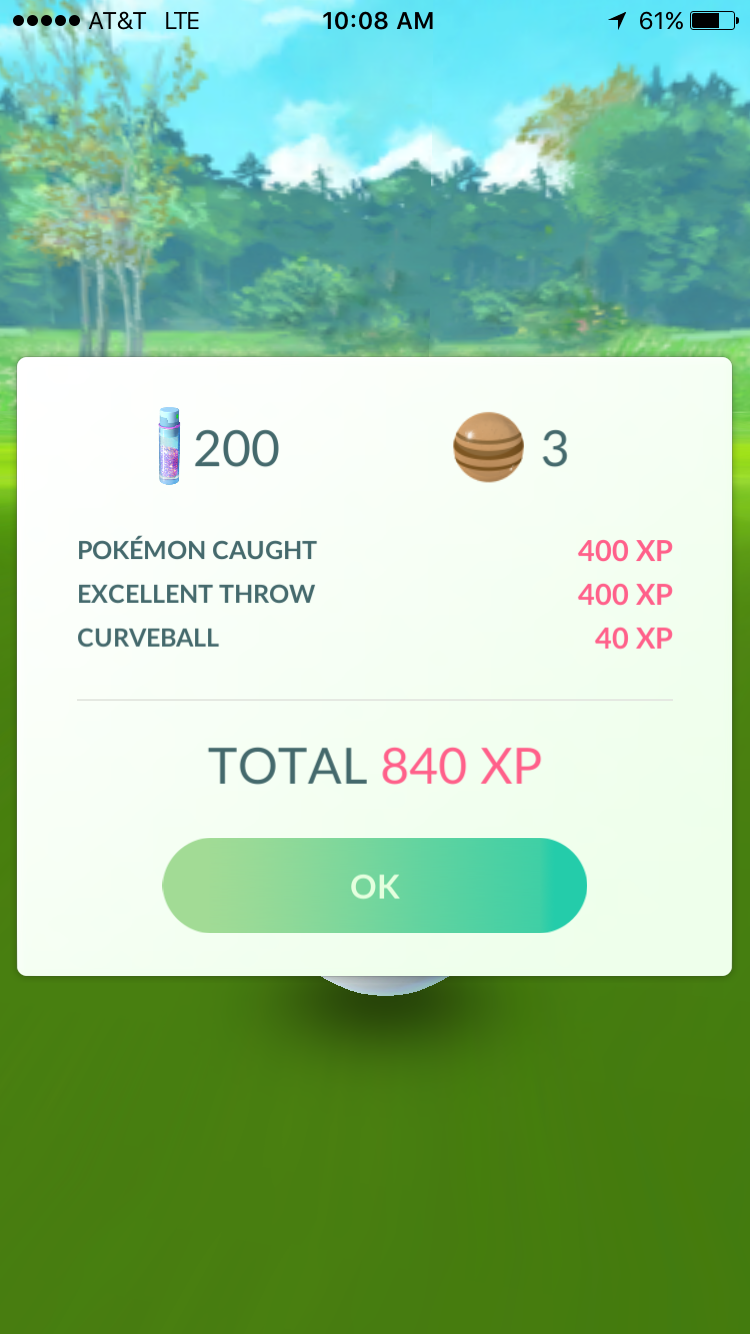Screen dimensions: 750x1334
Task: Confirm the catch summary with OK
Action: point(374,886)
